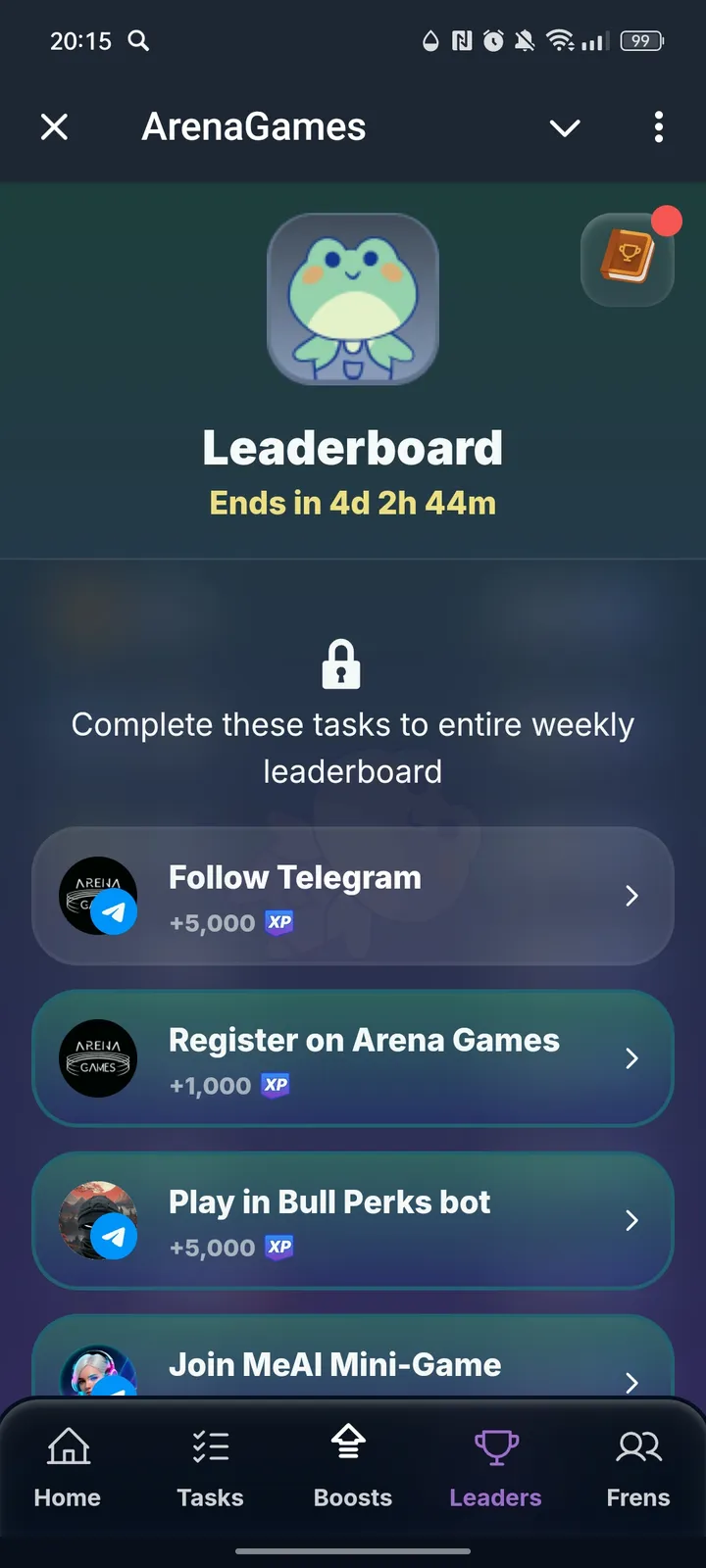The image size is (706, 1568).
Task: Tap the search magnifier in the status bar
Action: pyautogui.click(x=138, y=41)
